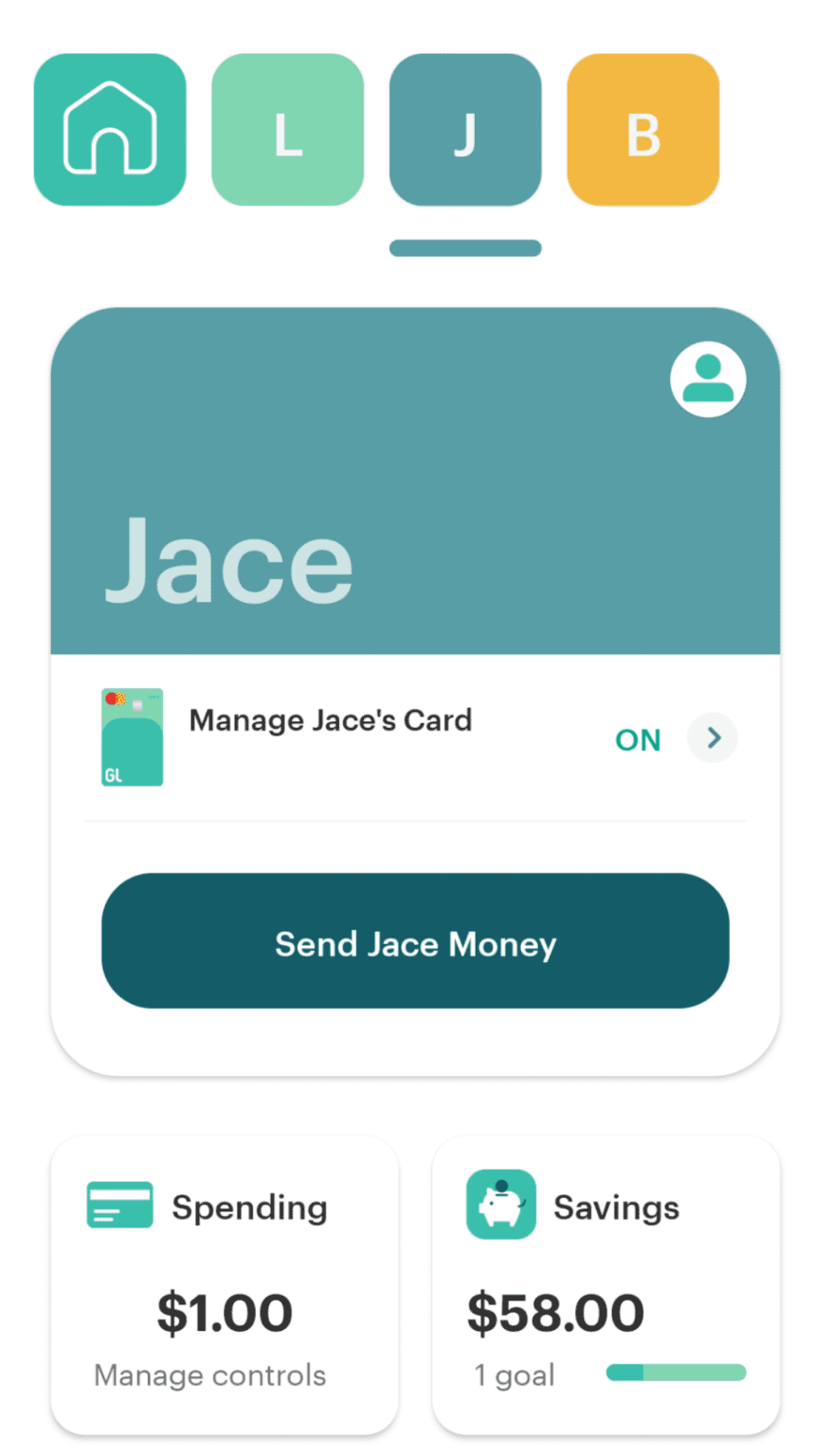Switch to the L profile tab
This screenshot has width=831, height=1456.
pos(287,130)
